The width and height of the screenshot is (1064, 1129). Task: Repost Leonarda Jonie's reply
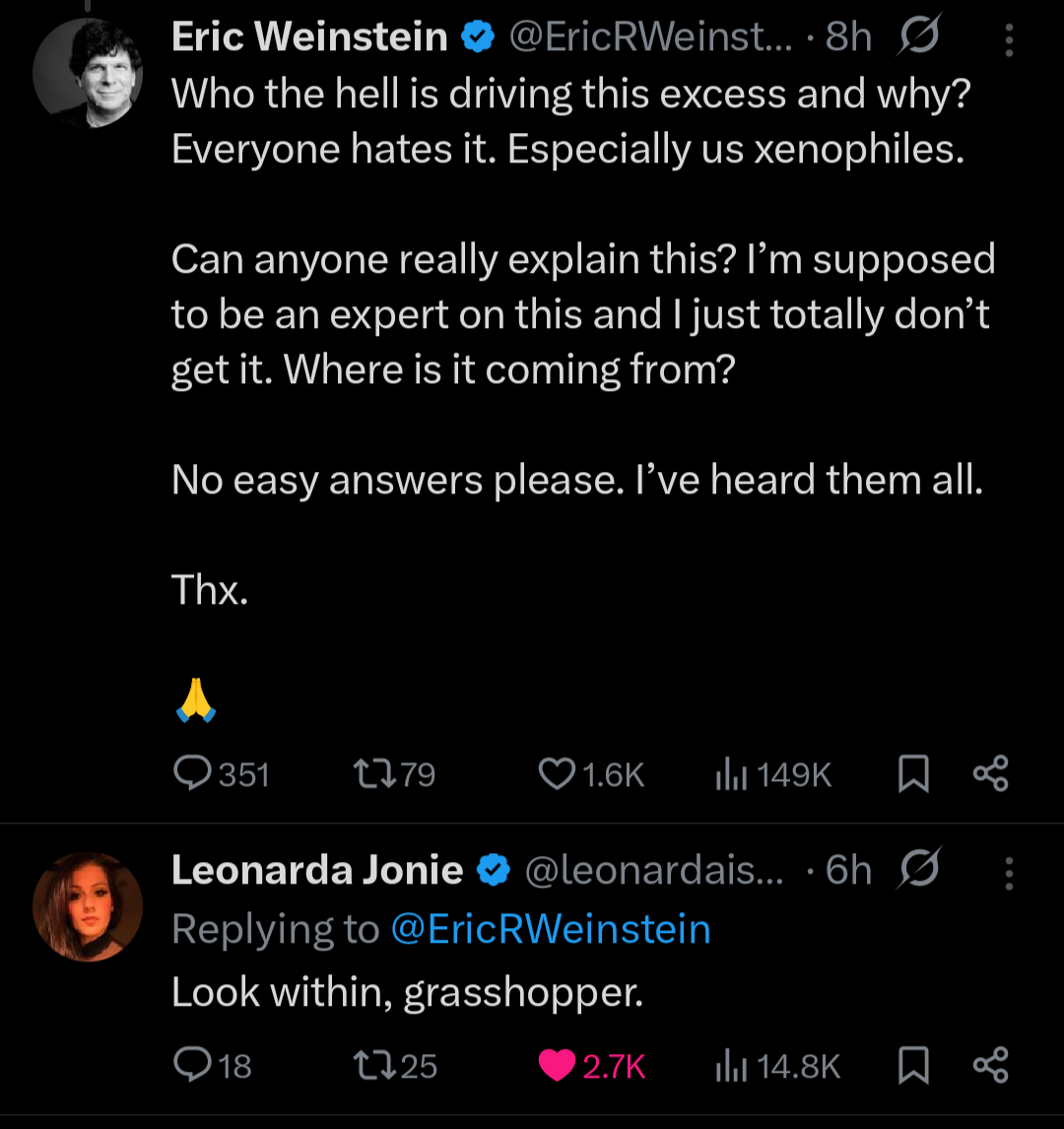pos(370,1065)
